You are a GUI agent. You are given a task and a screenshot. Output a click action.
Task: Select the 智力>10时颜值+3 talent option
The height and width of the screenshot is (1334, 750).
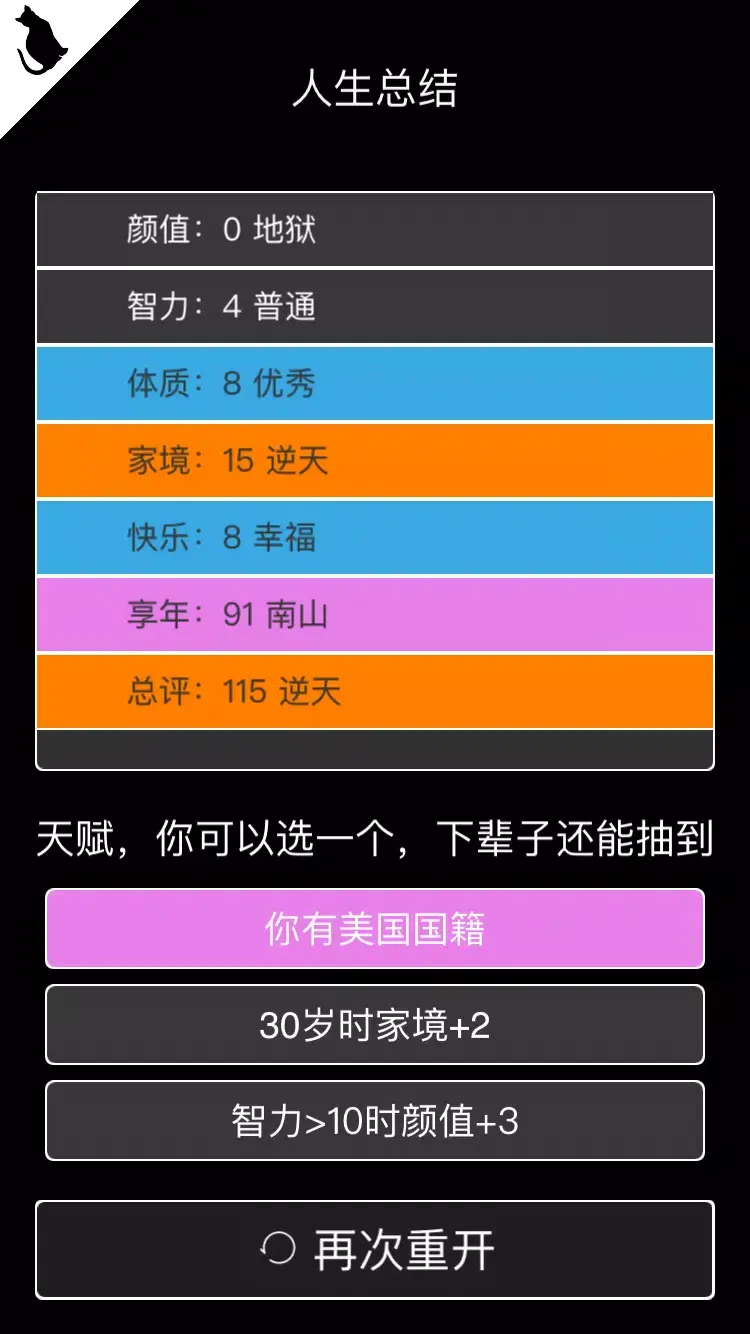pos(374,1120)
